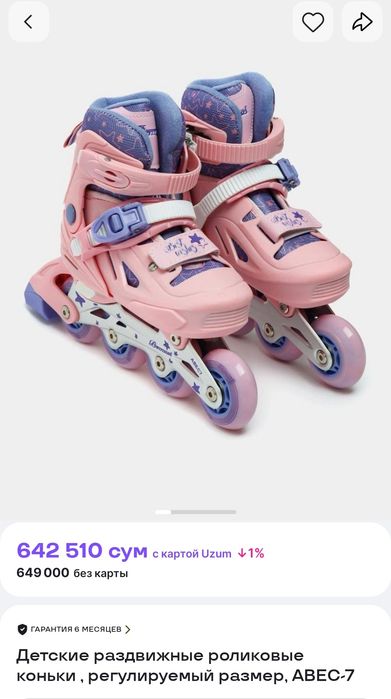Go back with the arrow button

tap(29, 22)
